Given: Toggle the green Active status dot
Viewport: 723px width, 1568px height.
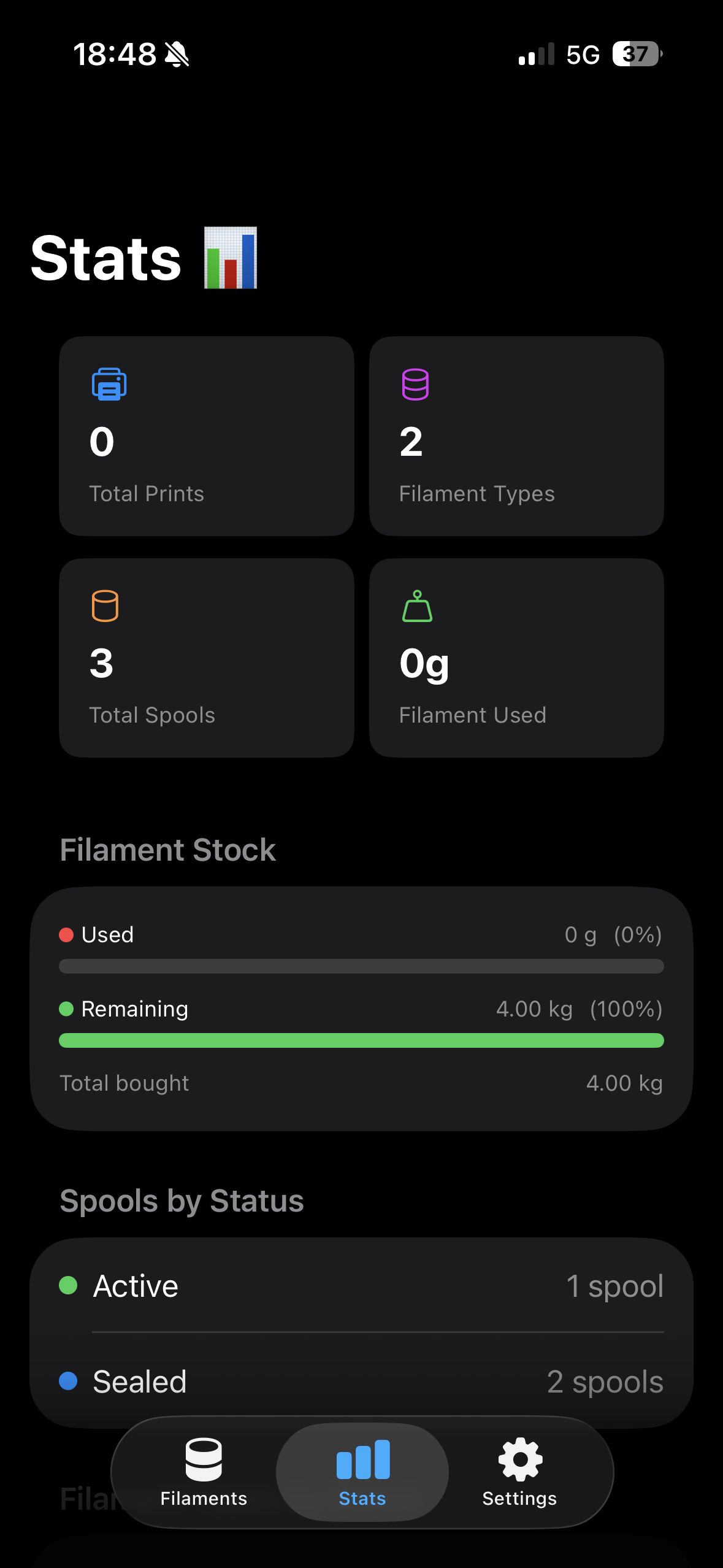Looking at the screenshot, I should coord(69,1285).
